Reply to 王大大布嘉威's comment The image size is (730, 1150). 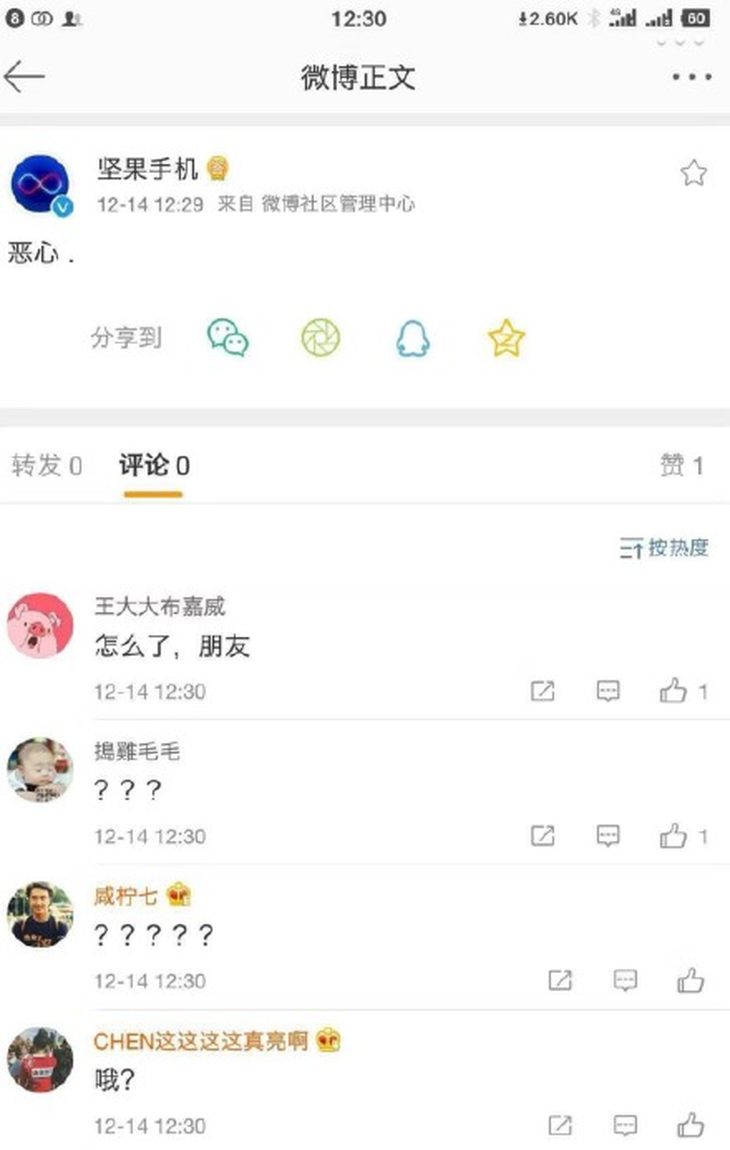[608, 691]
